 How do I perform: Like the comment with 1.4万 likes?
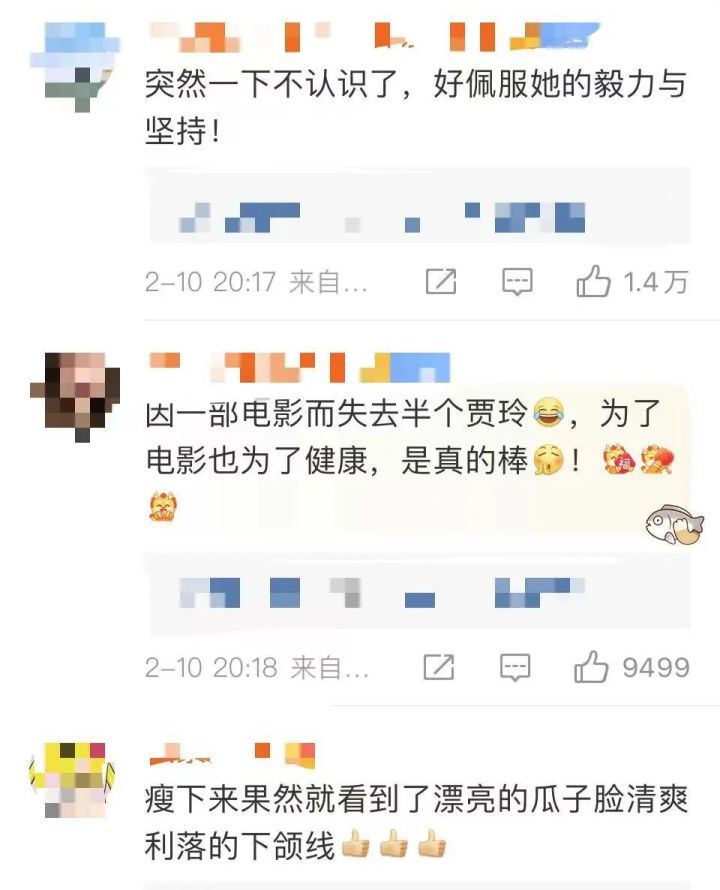(x=593, y=283)
